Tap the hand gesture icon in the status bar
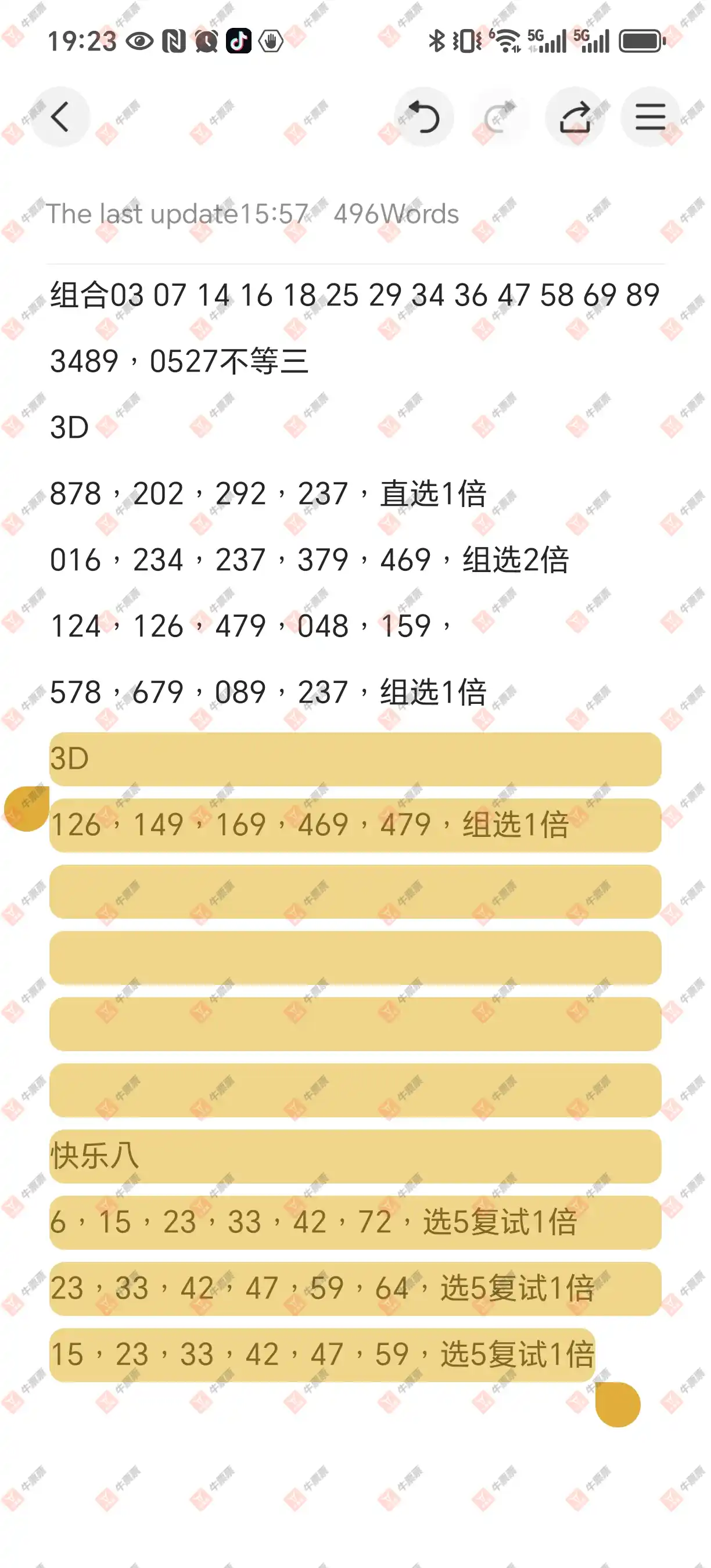 coord(271,41)
